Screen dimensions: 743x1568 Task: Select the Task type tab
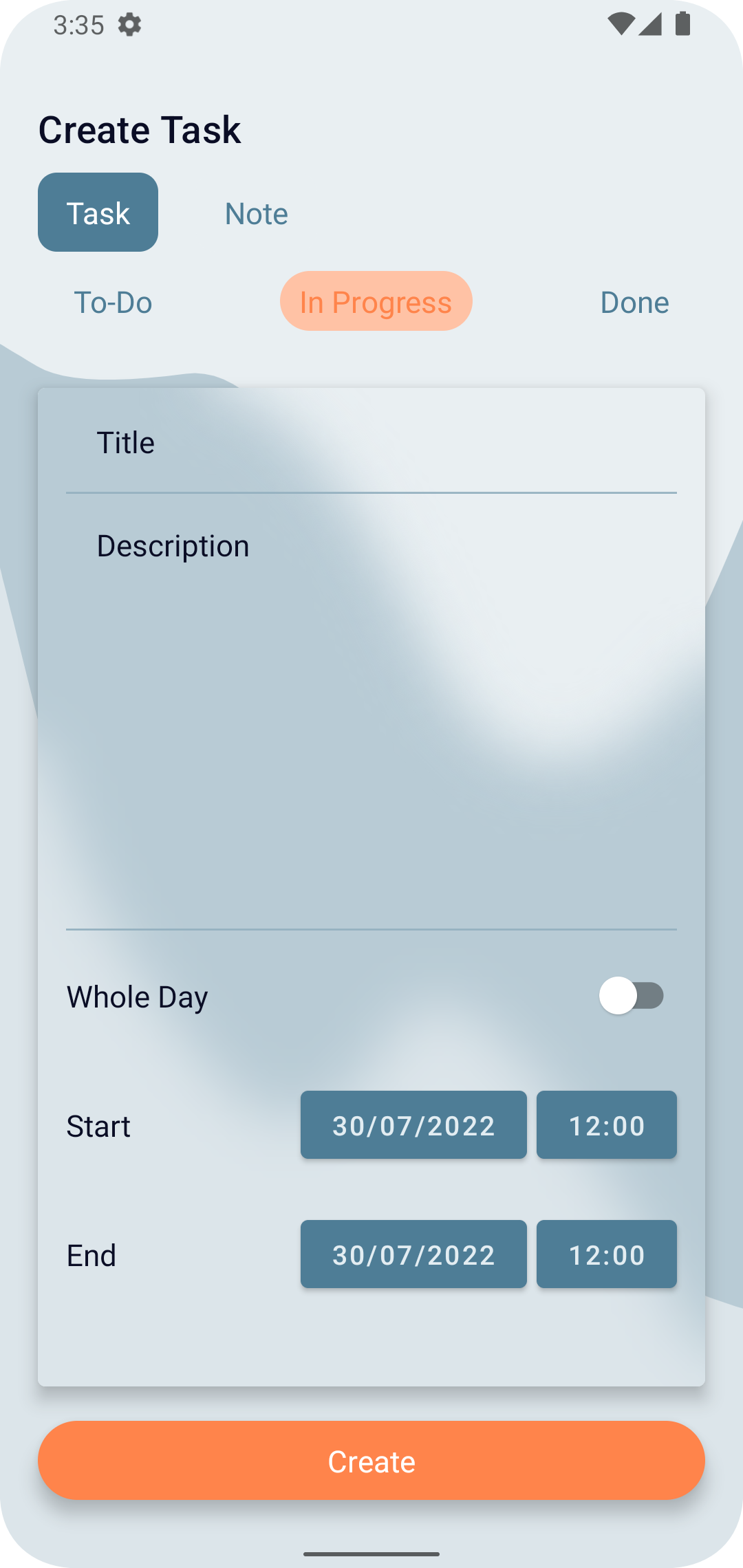98,212
